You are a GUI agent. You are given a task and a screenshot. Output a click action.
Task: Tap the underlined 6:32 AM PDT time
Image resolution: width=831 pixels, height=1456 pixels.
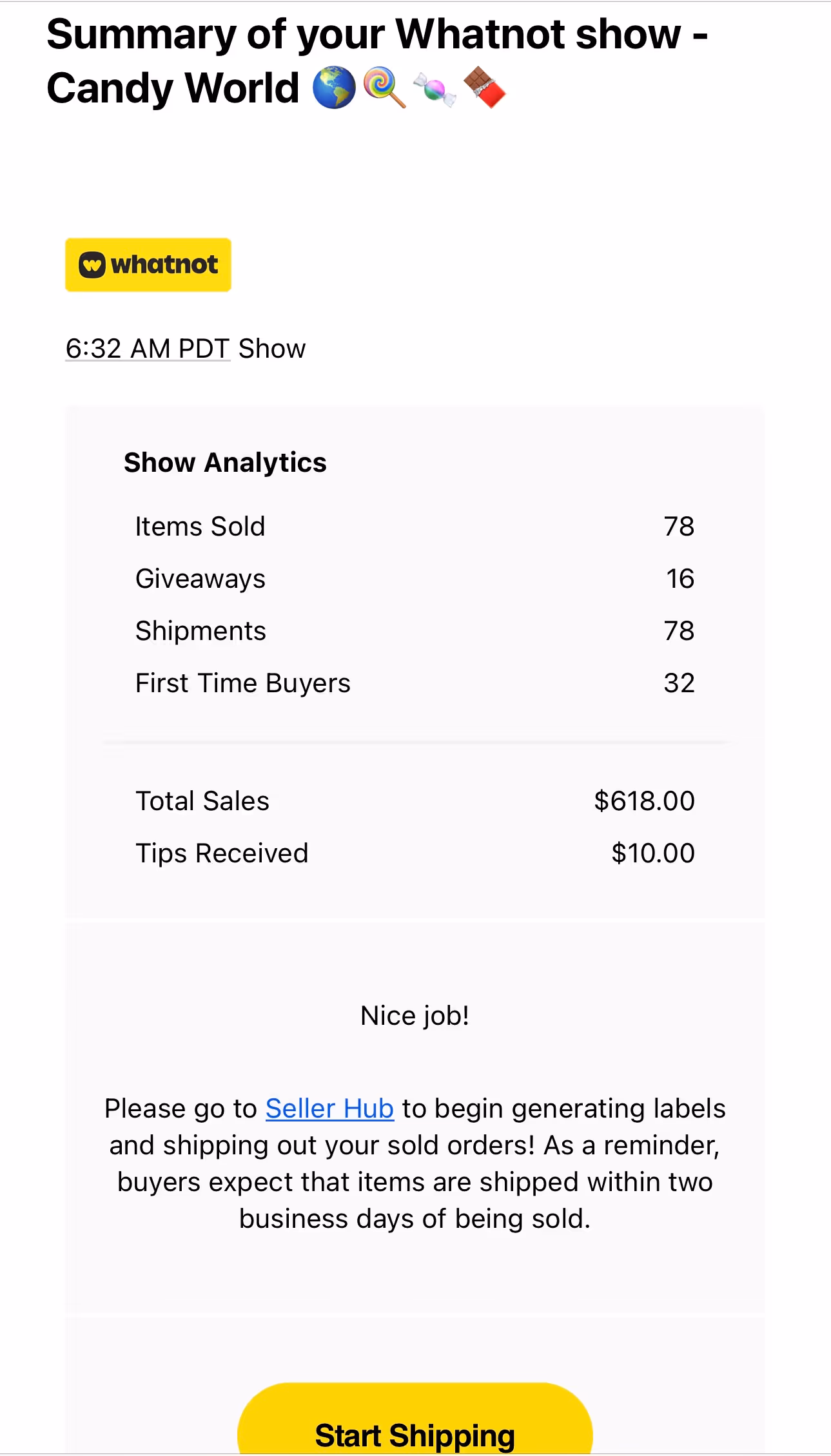(x=148, y=349)
